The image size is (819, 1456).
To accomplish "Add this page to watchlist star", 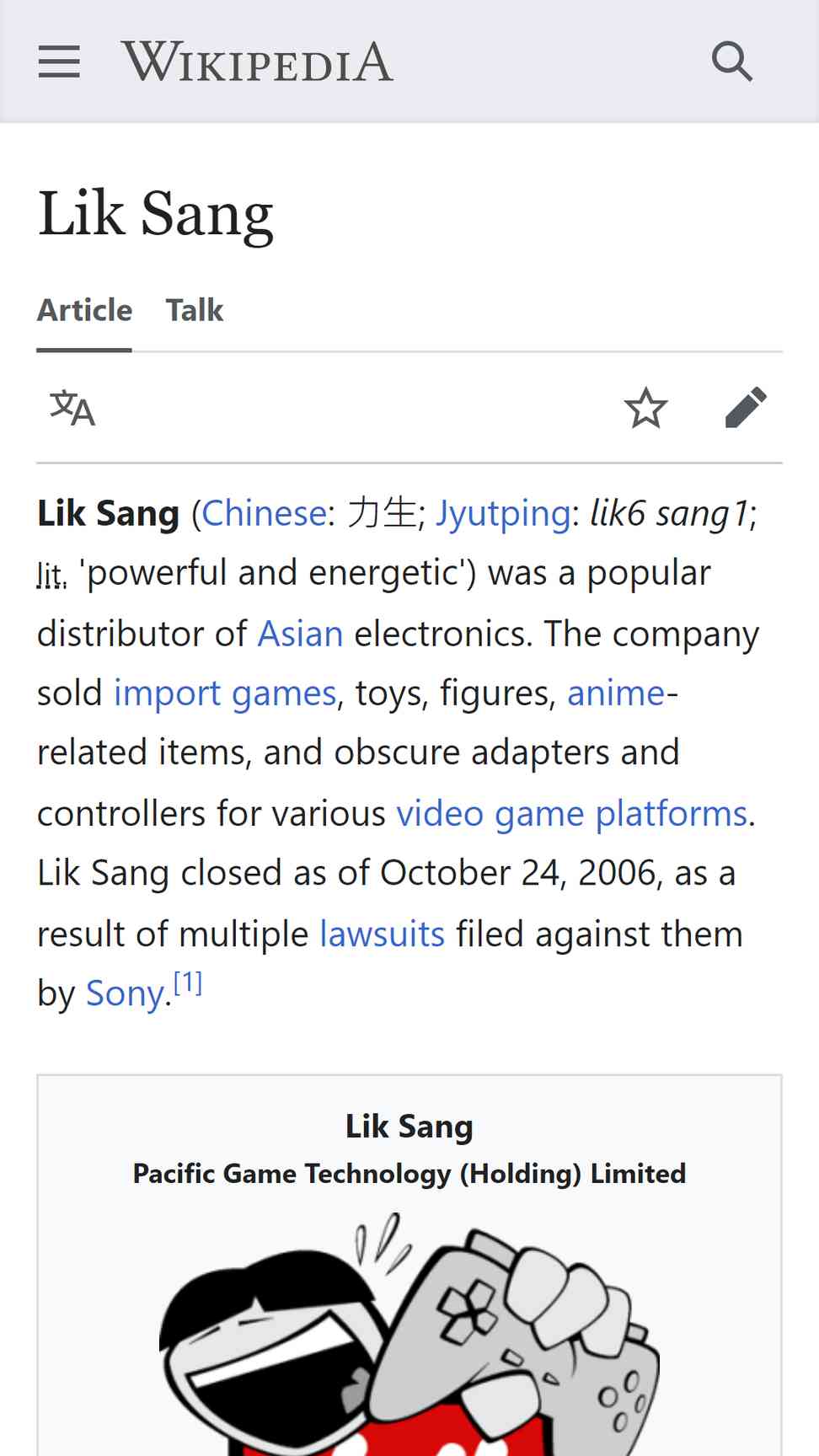I will coord(645,408).
